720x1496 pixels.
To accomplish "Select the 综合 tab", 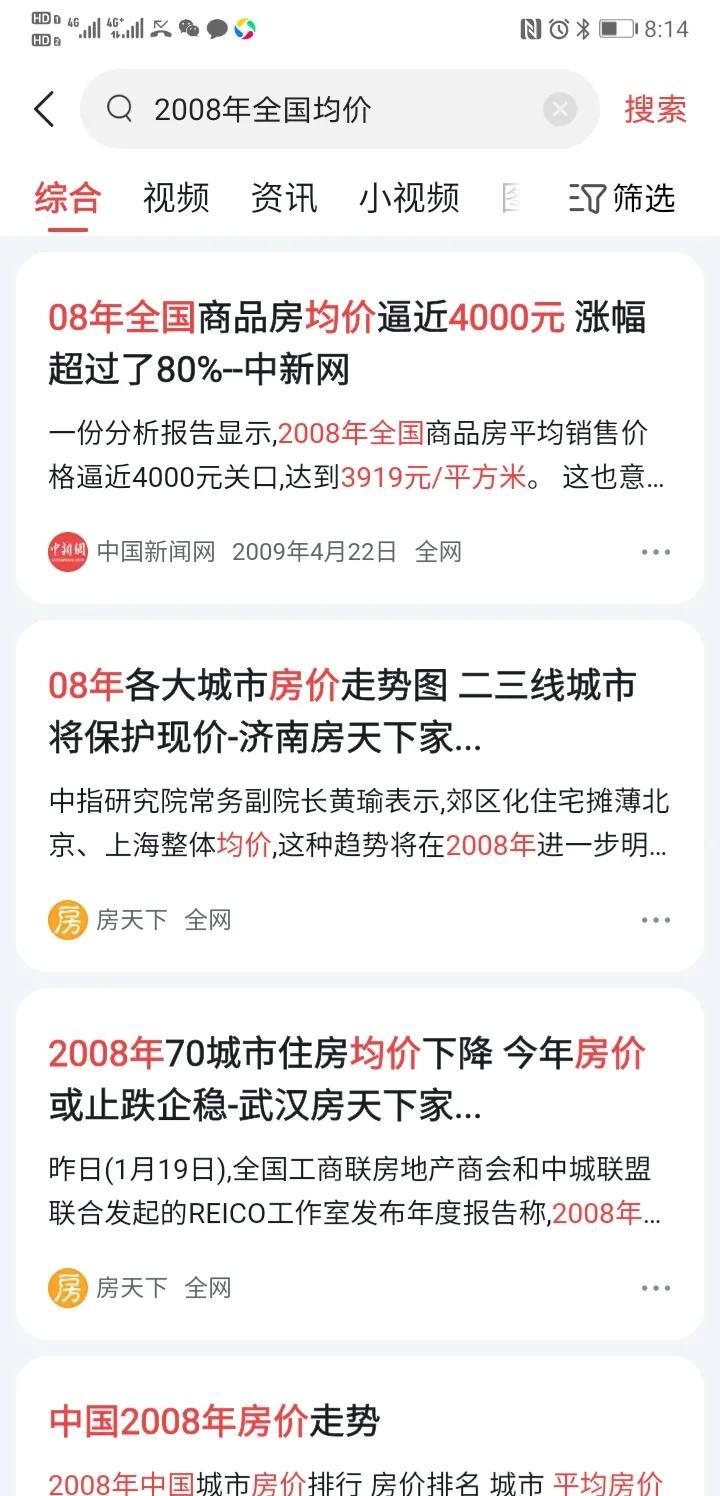I will coord(68,198).
